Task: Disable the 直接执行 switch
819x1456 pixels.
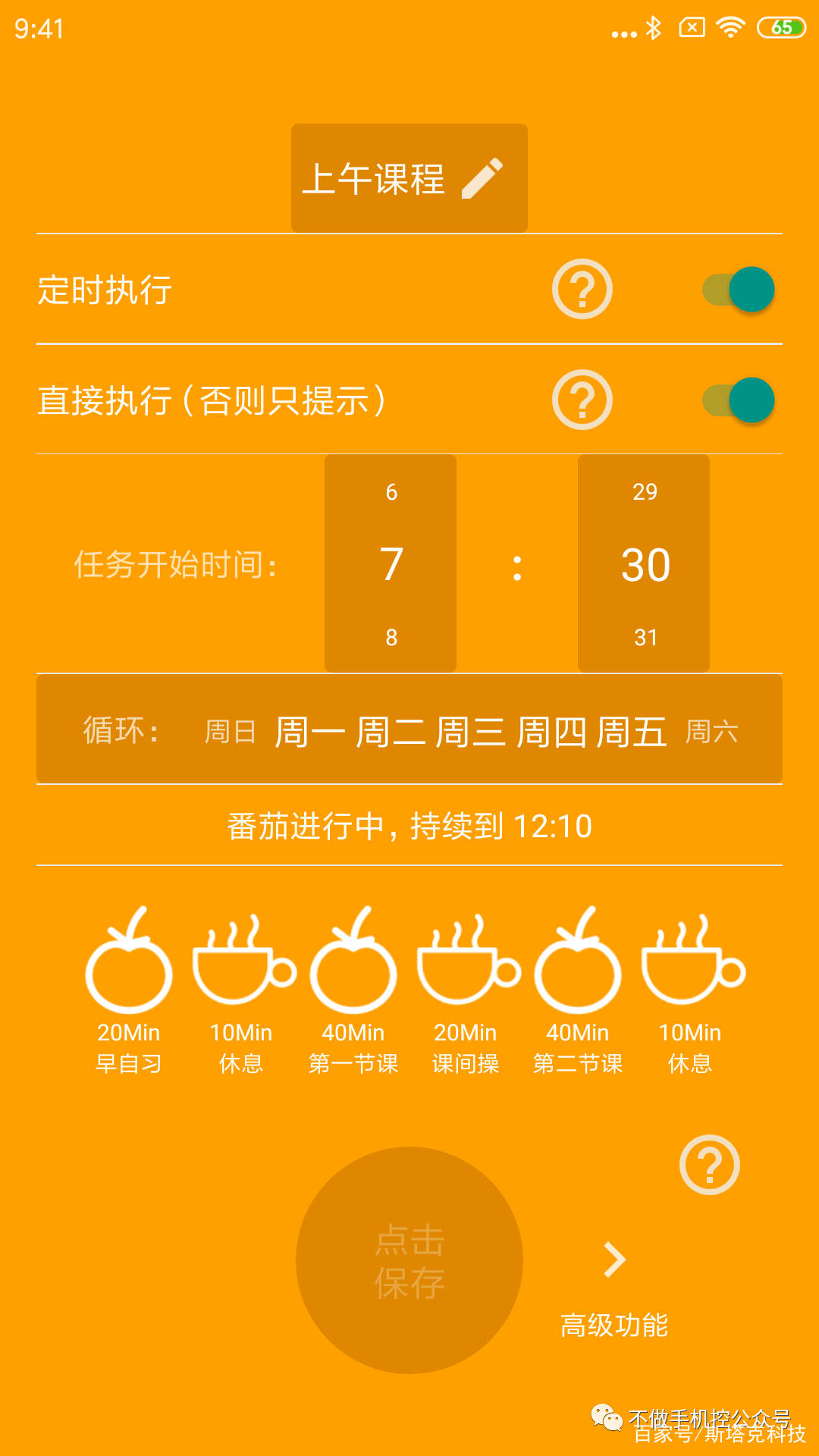Action: pos(739,400)
